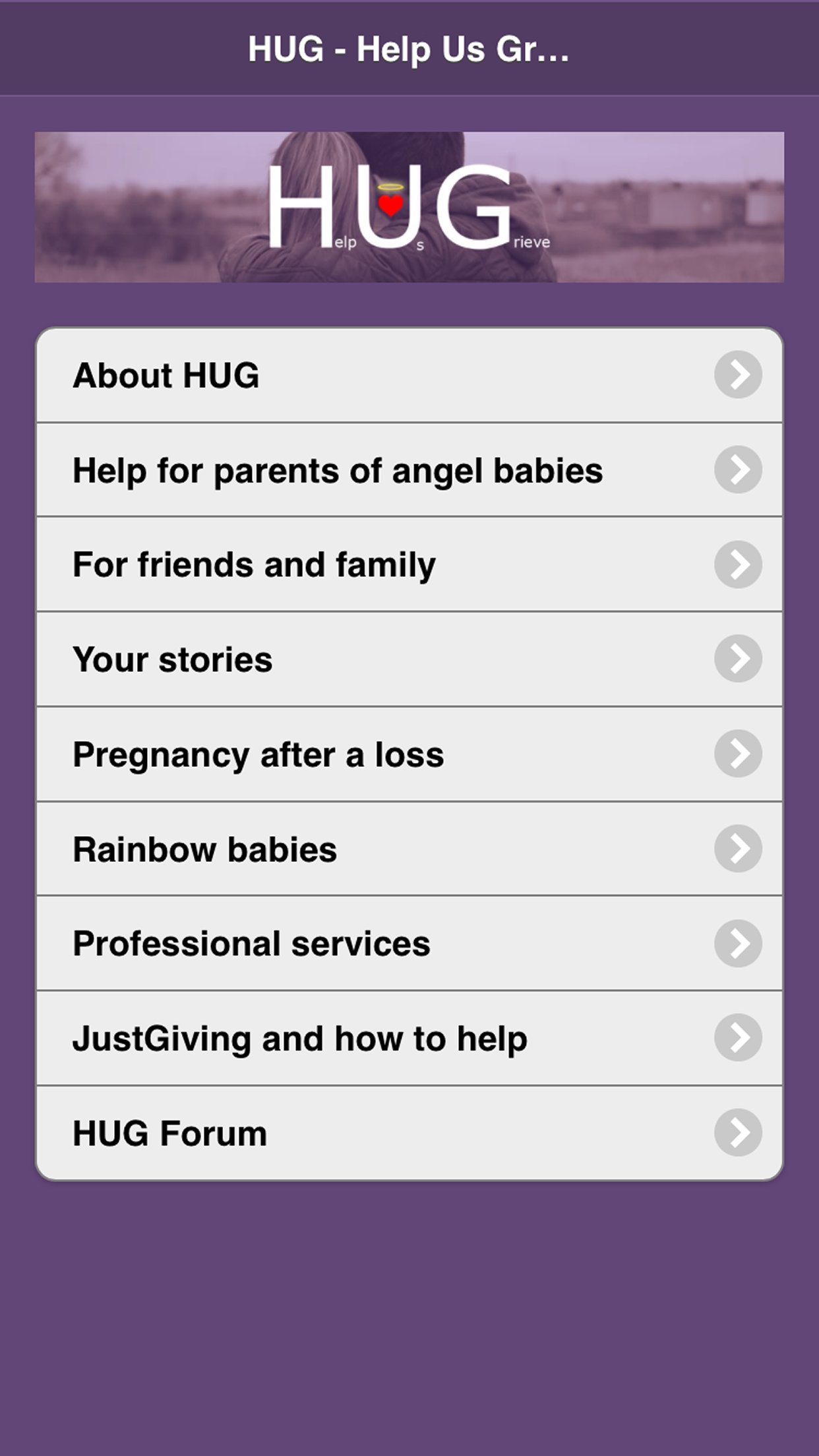Click the HUG - Help Us Grieve title bar

tap(409, 49)
